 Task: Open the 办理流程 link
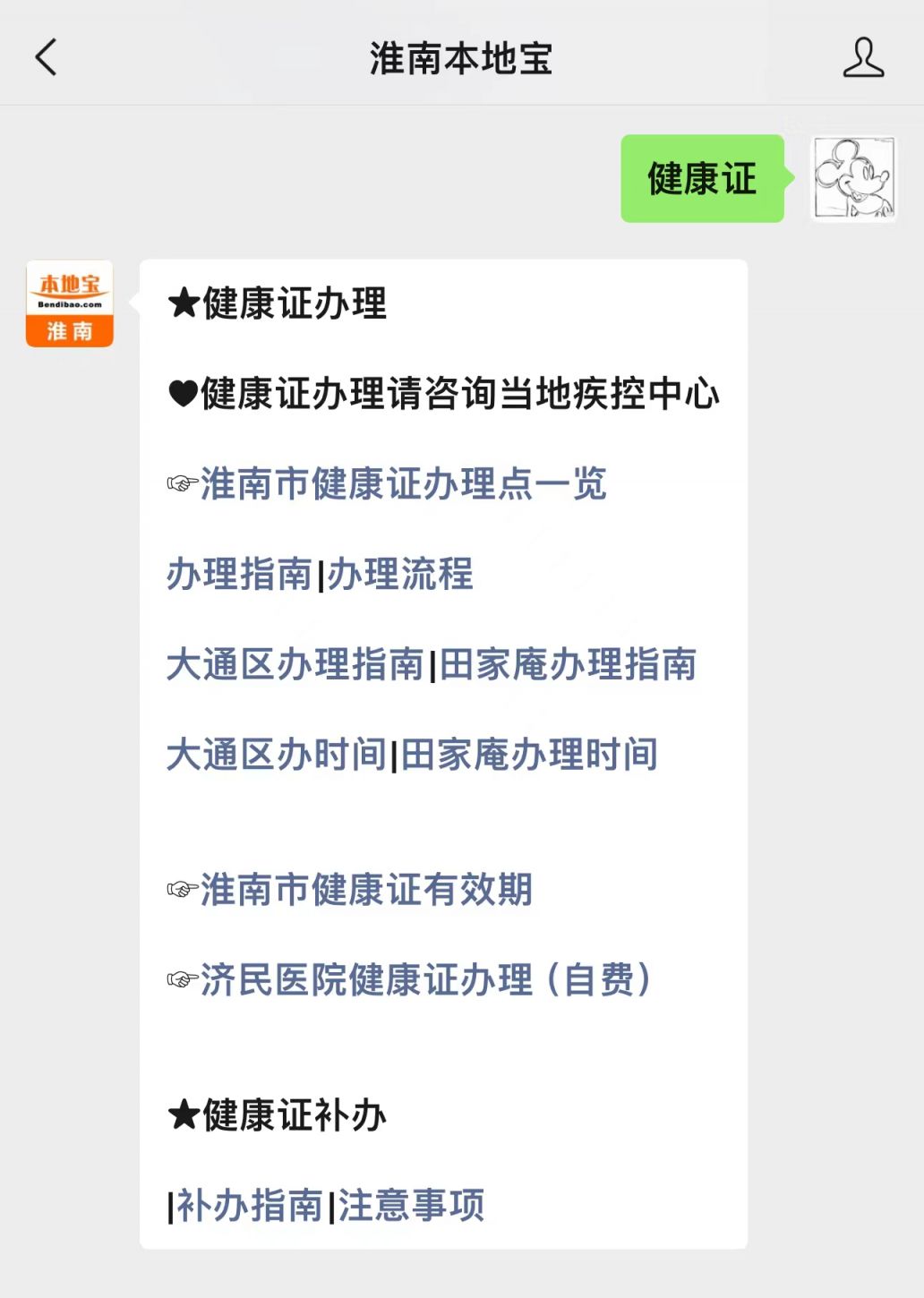pos(399,575)
